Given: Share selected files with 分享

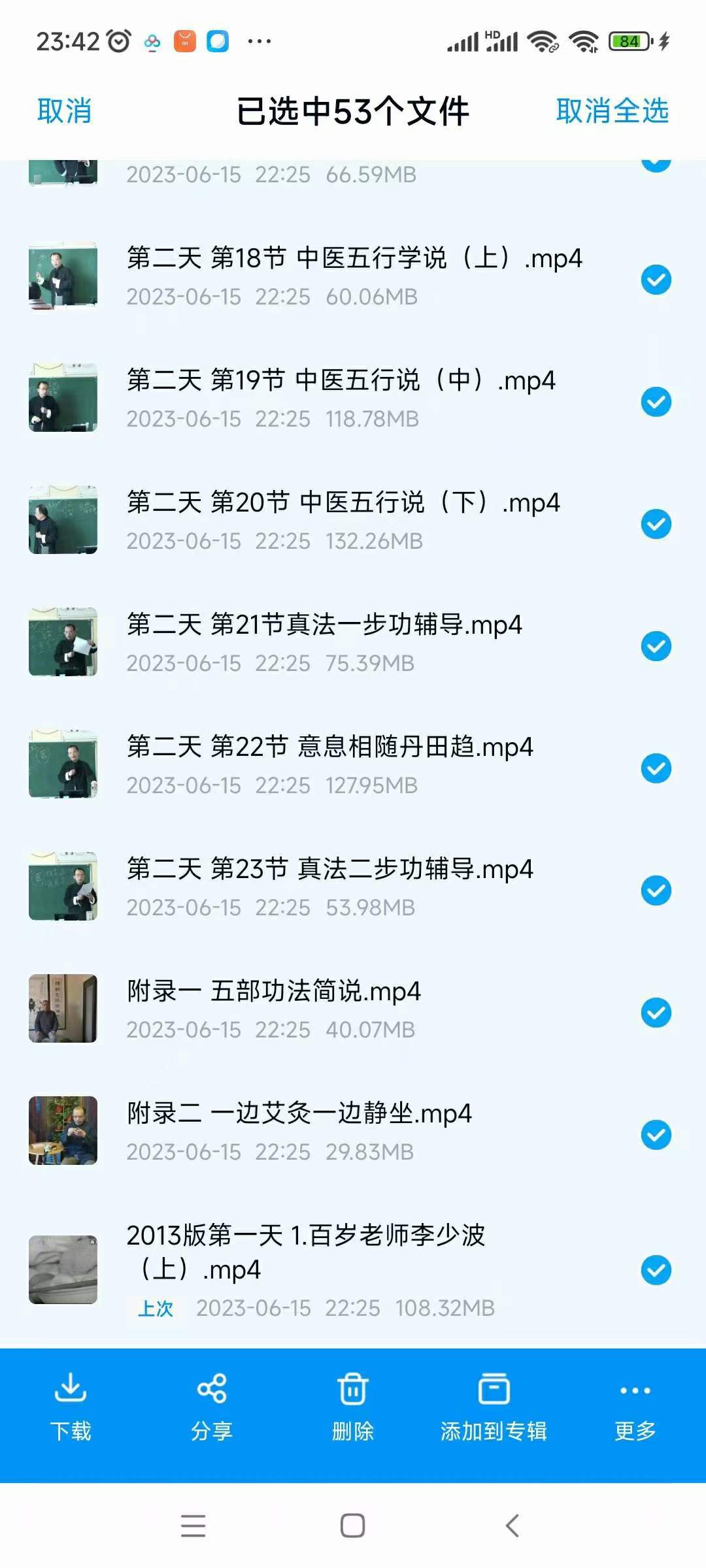Looking at the screenshot, I should (x=212, y=1407).
